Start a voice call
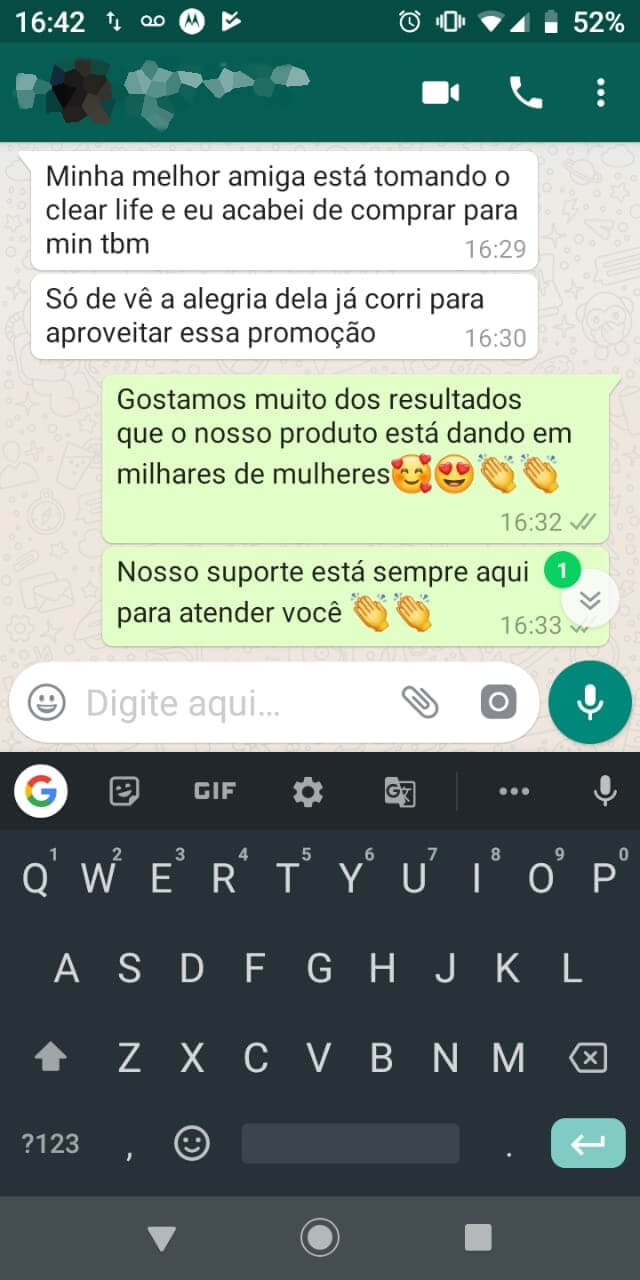This screenshot has height=1280, width=640. click(526, 93)
